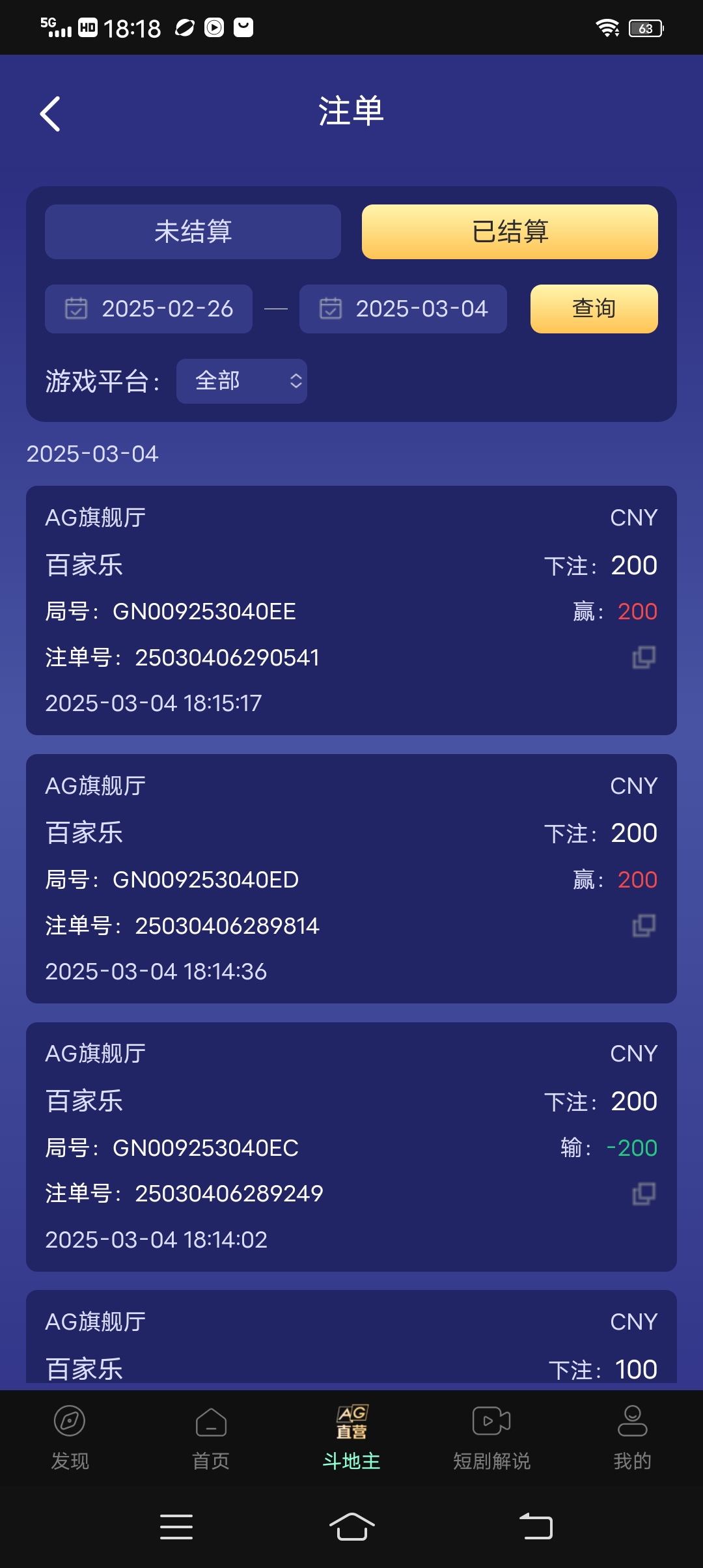Viewport: 703px width, 1568px height.
Task: Tap the back arrow on the 注单 page
Action: click(x=51, y=114)
